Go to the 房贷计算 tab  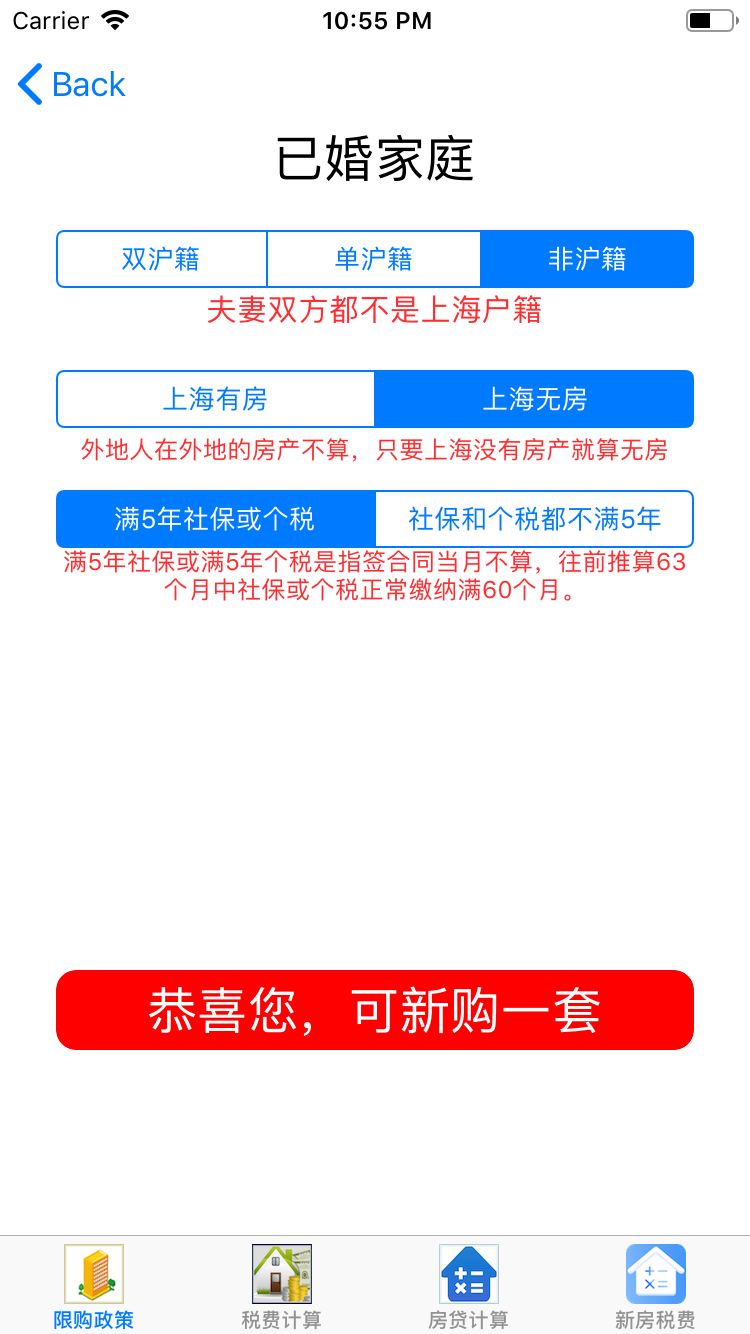tap(468, 1286)
